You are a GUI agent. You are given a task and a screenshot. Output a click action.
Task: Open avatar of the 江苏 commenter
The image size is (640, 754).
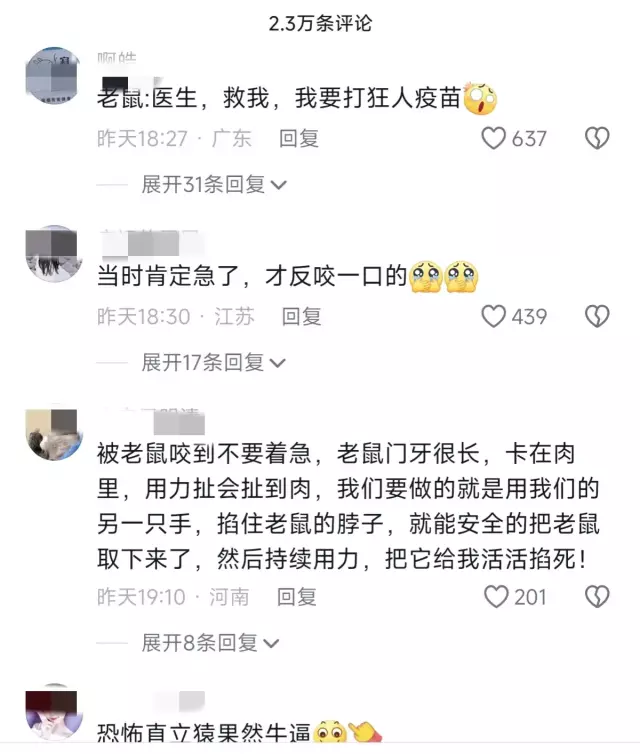(52, 254)
